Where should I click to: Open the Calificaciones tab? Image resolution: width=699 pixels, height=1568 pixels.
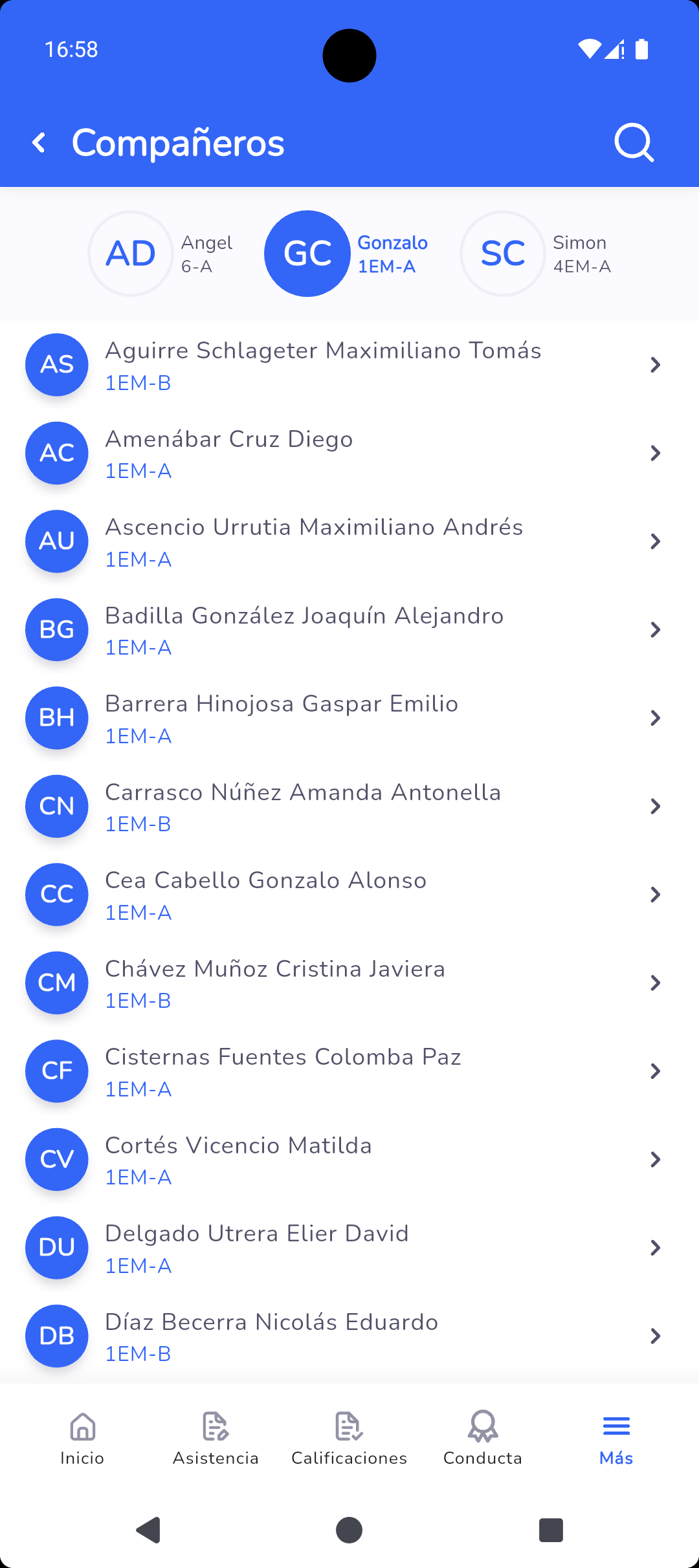[x=349, y=1439]
